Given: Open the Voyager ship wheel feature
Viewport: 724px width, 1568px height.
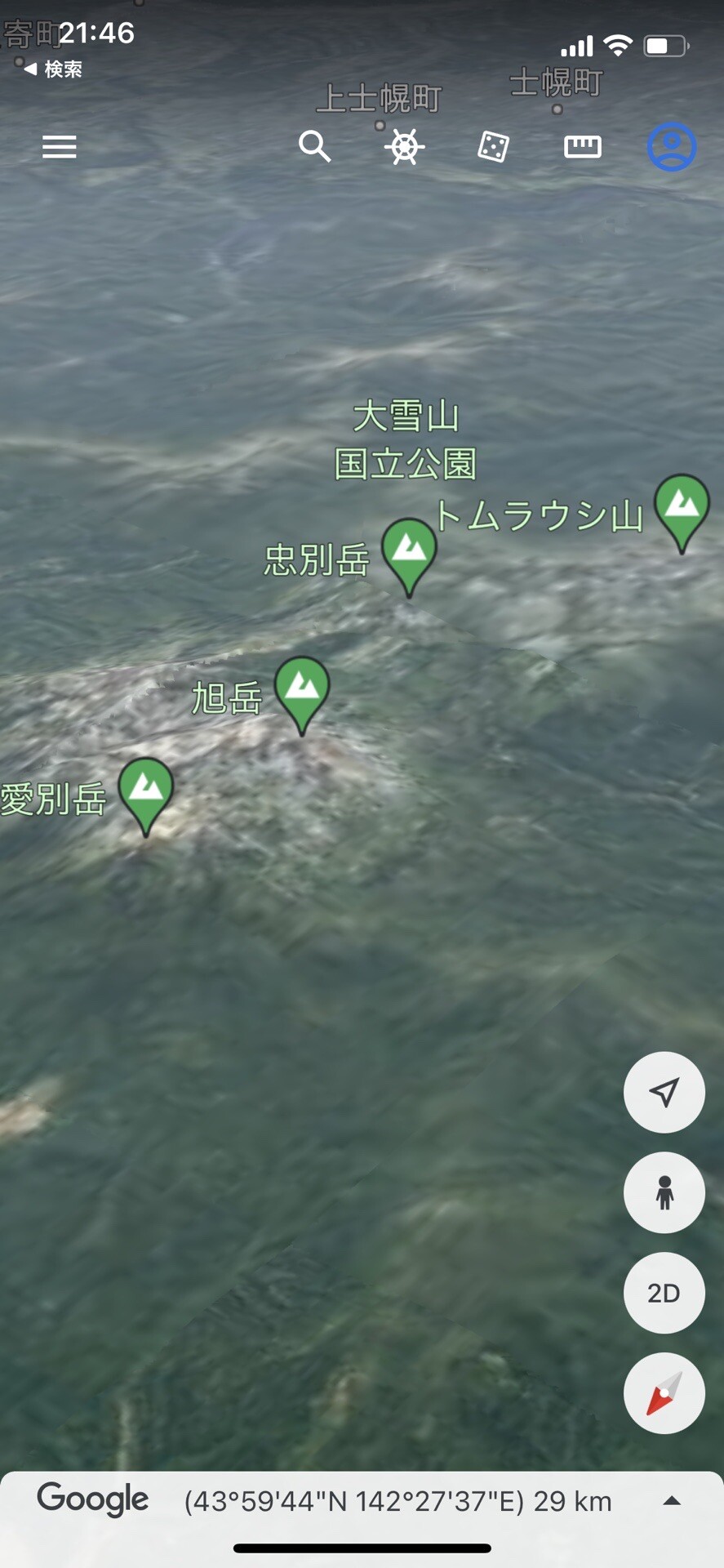Looking at the screenshot, I should 404,147.
